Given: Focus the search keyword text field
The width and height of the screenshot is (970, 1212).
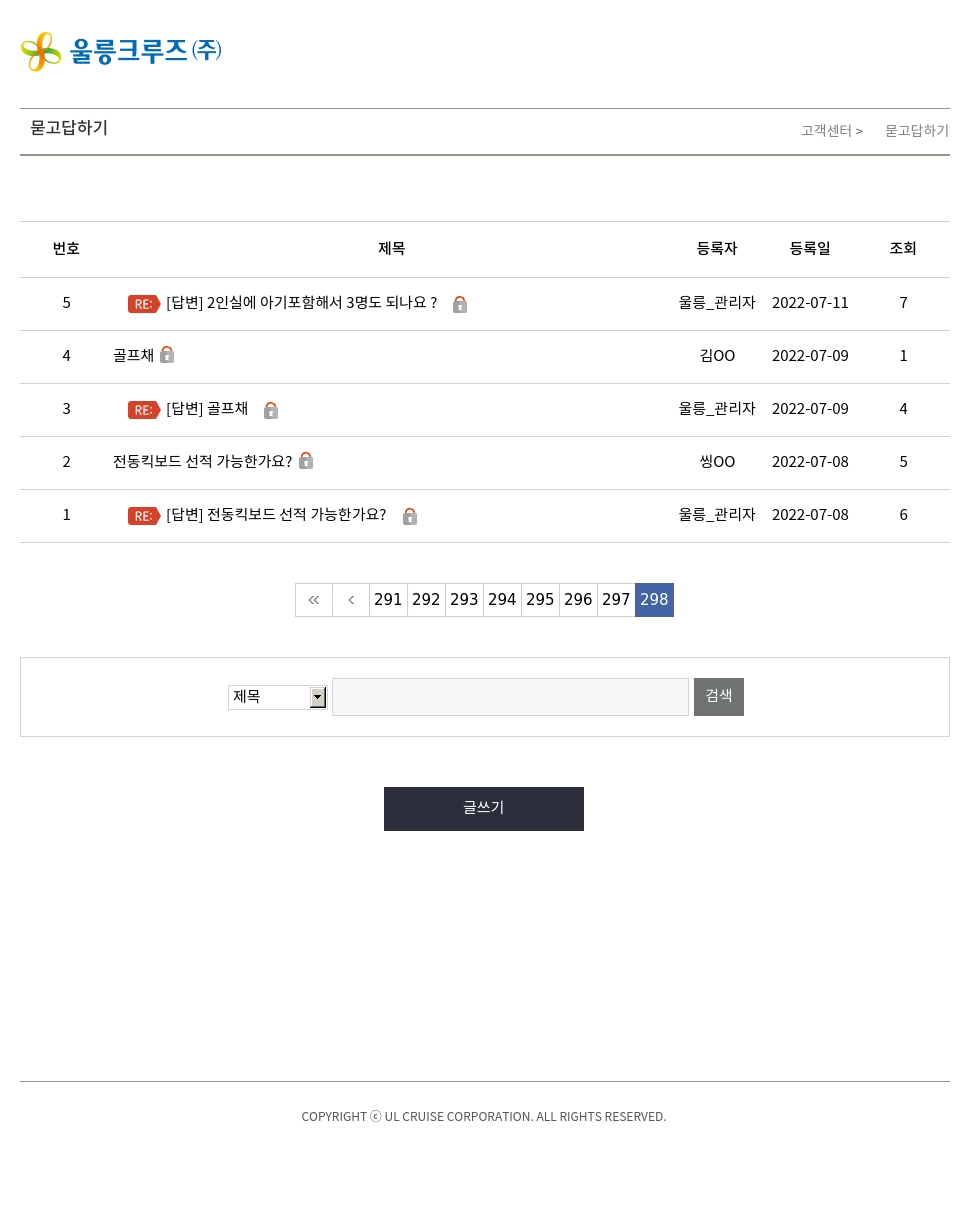Looking at the screenshot, I should pos(510,697).
